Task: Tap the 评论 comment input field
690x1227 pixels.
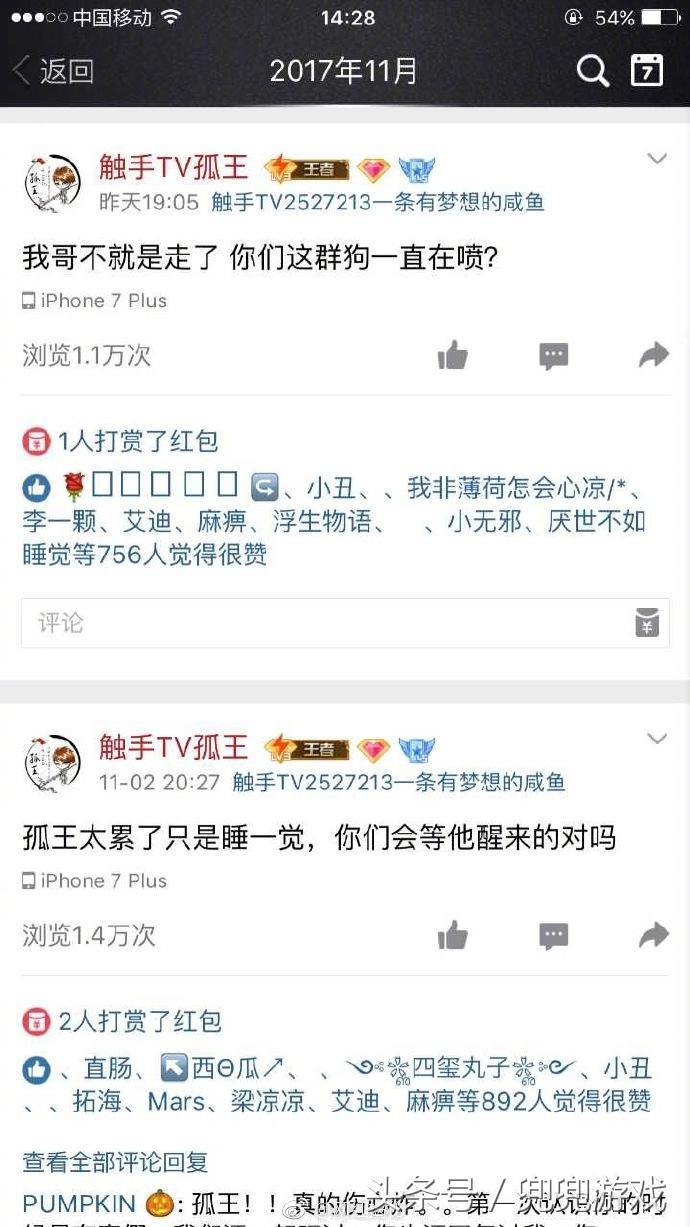Action: click(x=320, y=623)
